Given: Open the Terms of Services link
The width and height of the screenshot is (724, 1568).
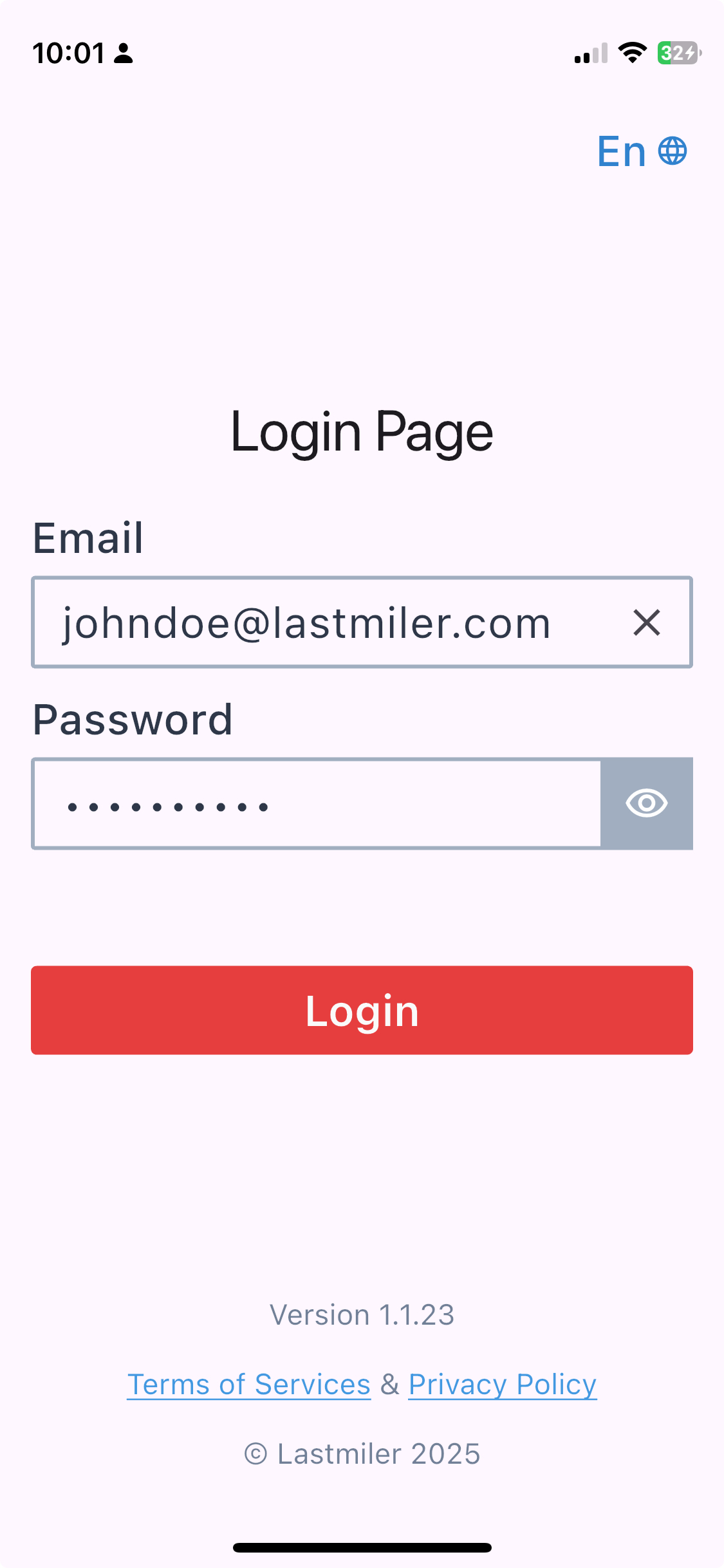Looking at the screenshot, I should (x=249, y=1385).
